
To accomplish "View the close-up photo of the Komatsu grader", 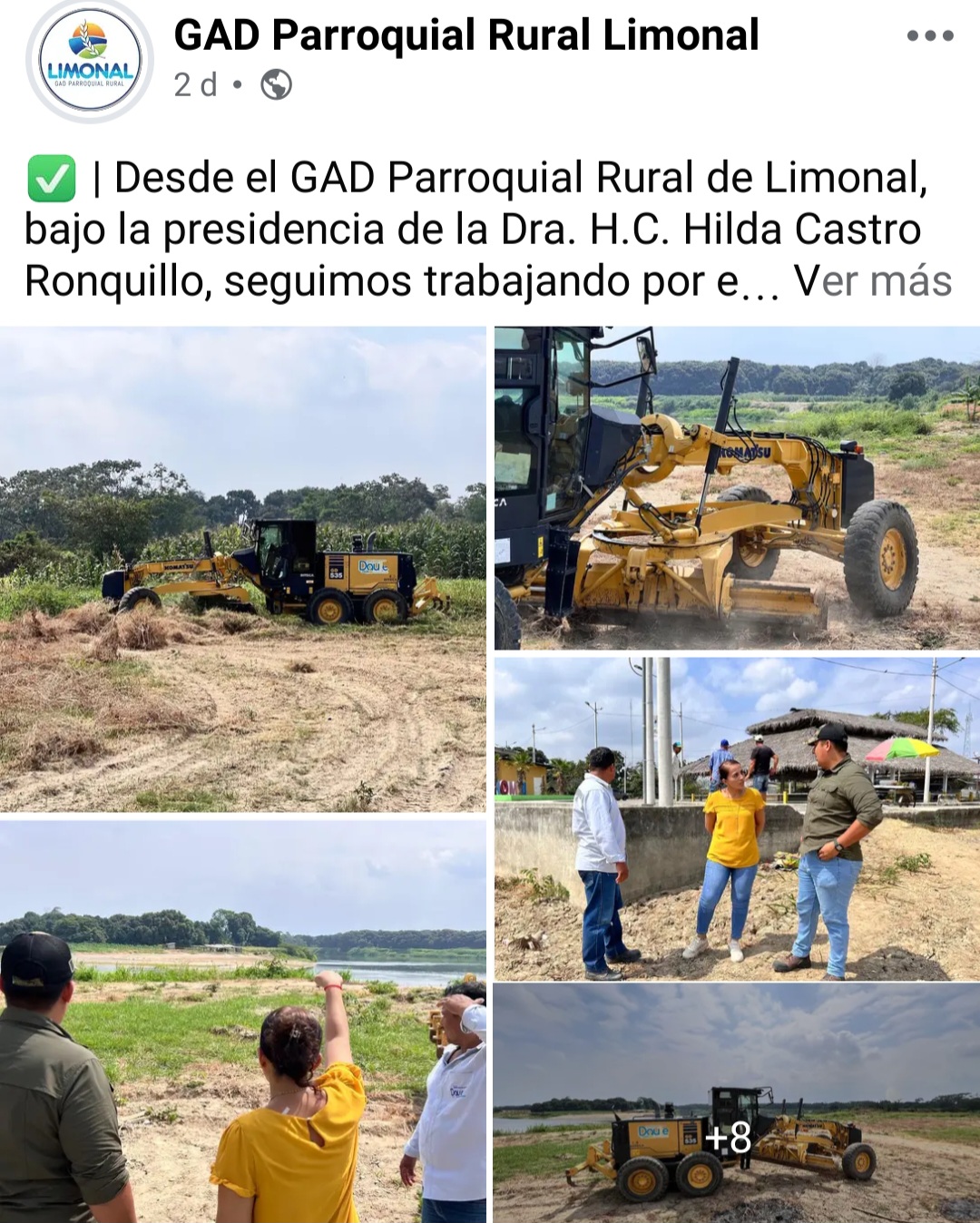I will click(737, 488).
